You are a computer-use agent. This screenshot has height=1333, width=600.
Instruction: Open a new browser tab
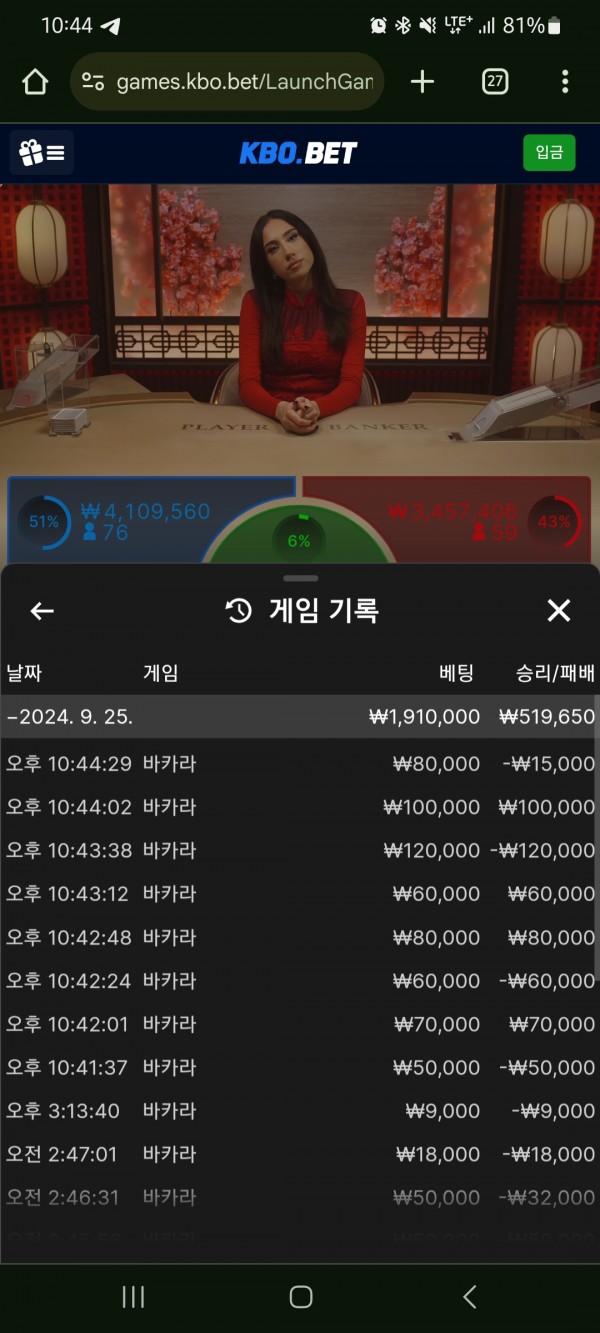pyautogui.click(x=423, y=82)
